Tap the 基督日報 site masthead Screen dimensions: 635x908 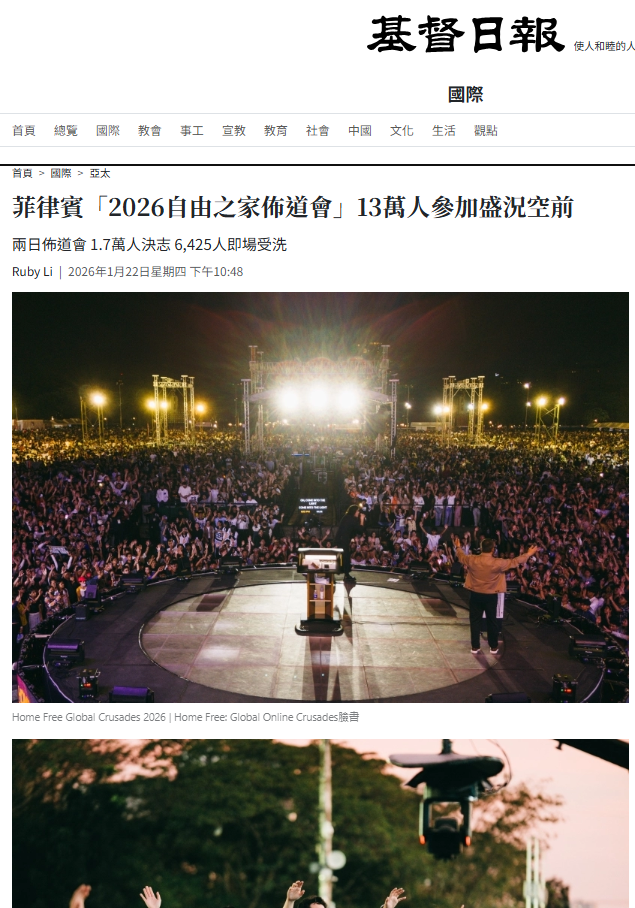[465, 37]
